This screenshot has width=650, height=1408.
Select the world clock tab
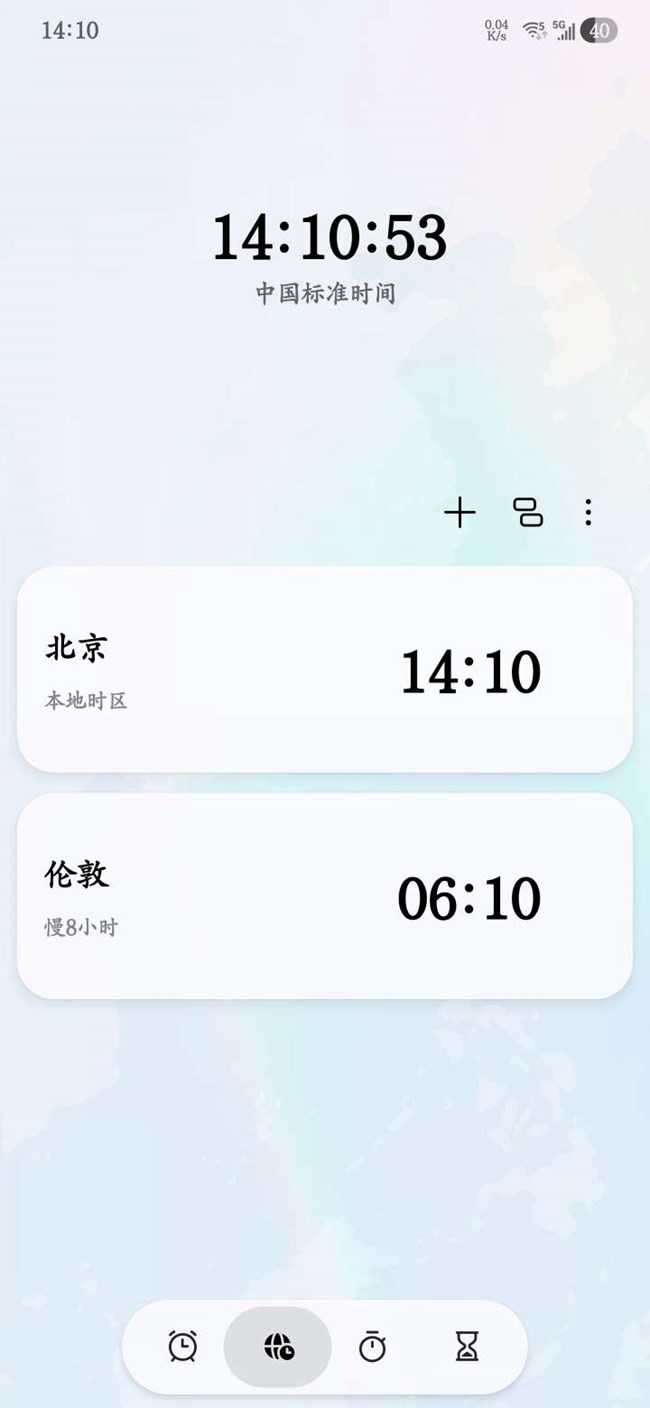pyautogui.click(x=278, y=1347)
